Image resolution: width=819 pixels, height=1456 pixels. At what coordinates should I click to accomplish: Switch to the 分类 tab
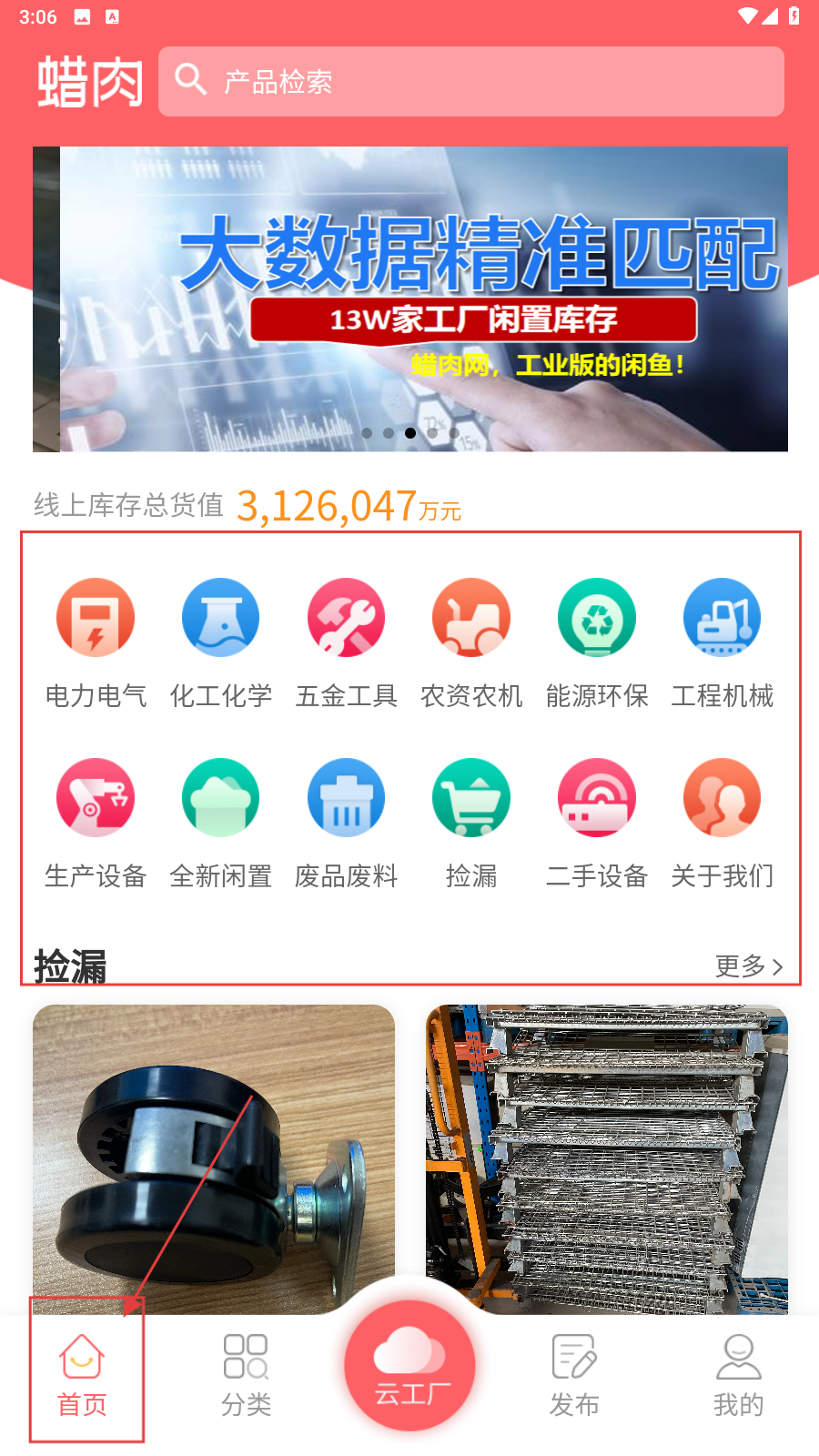tap(246, 1376)
